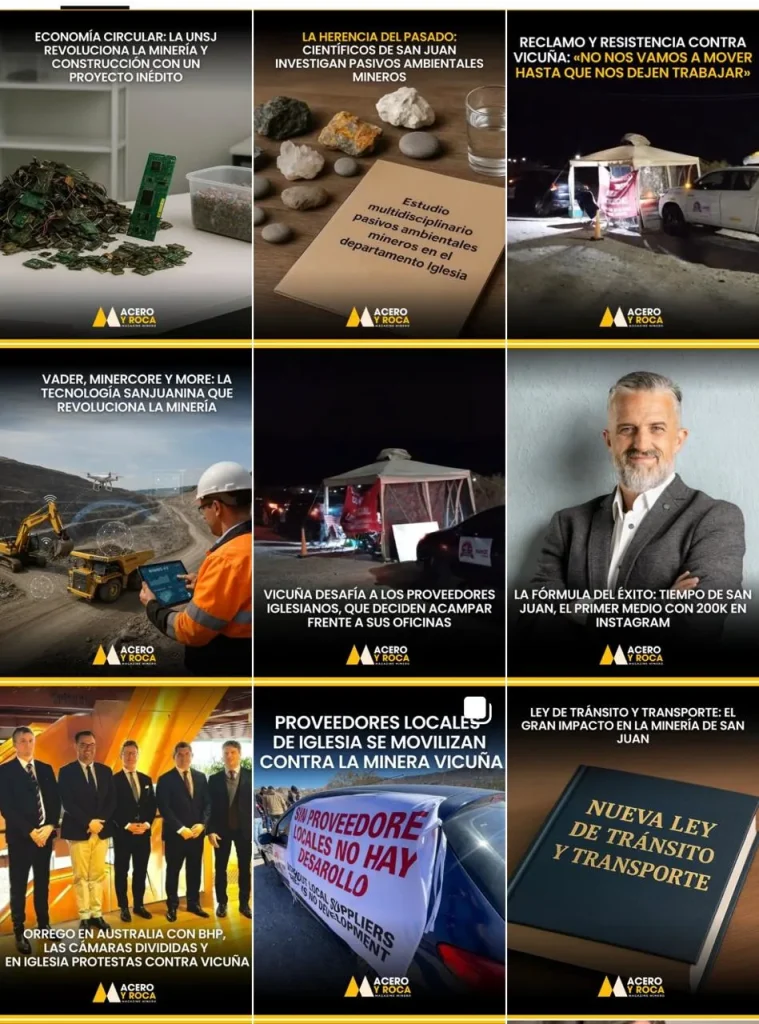Open the 'Ley de tránsito y transporte' post
The width and height of the screenshot is (759, 1024).
tap(633, 850)
